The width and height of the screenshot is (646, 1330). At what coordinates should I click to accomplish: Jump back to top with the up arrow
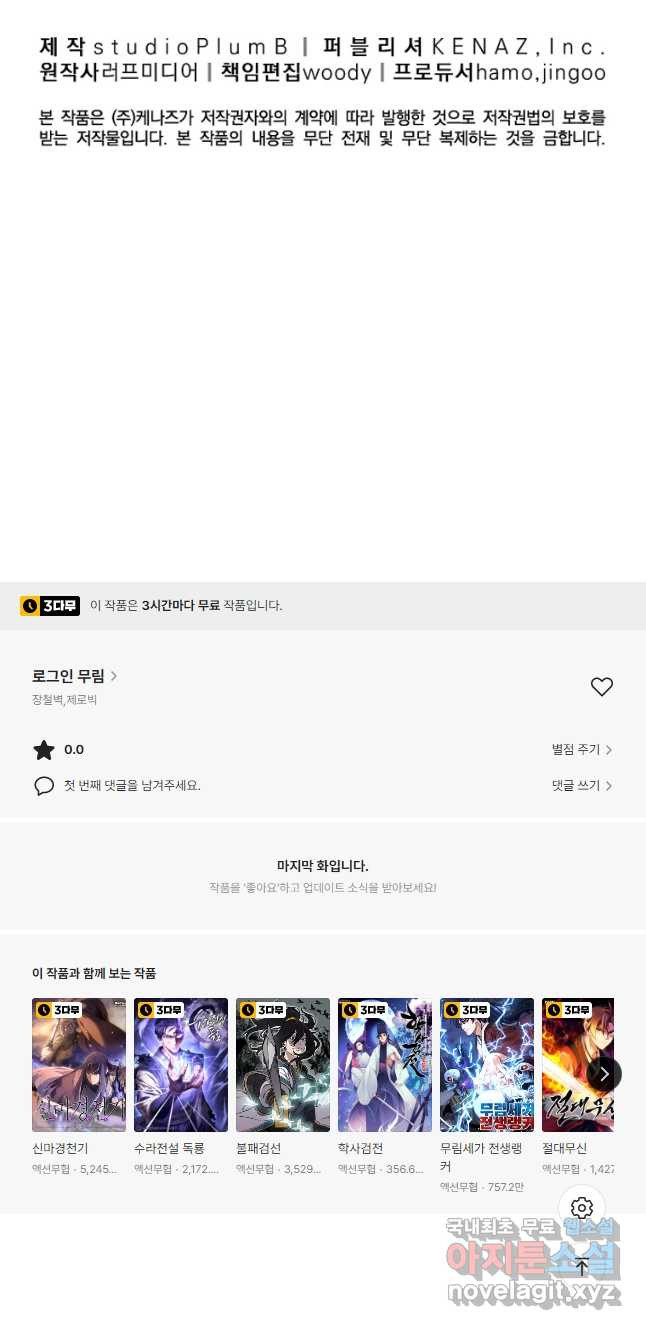tap(582, 1266)
